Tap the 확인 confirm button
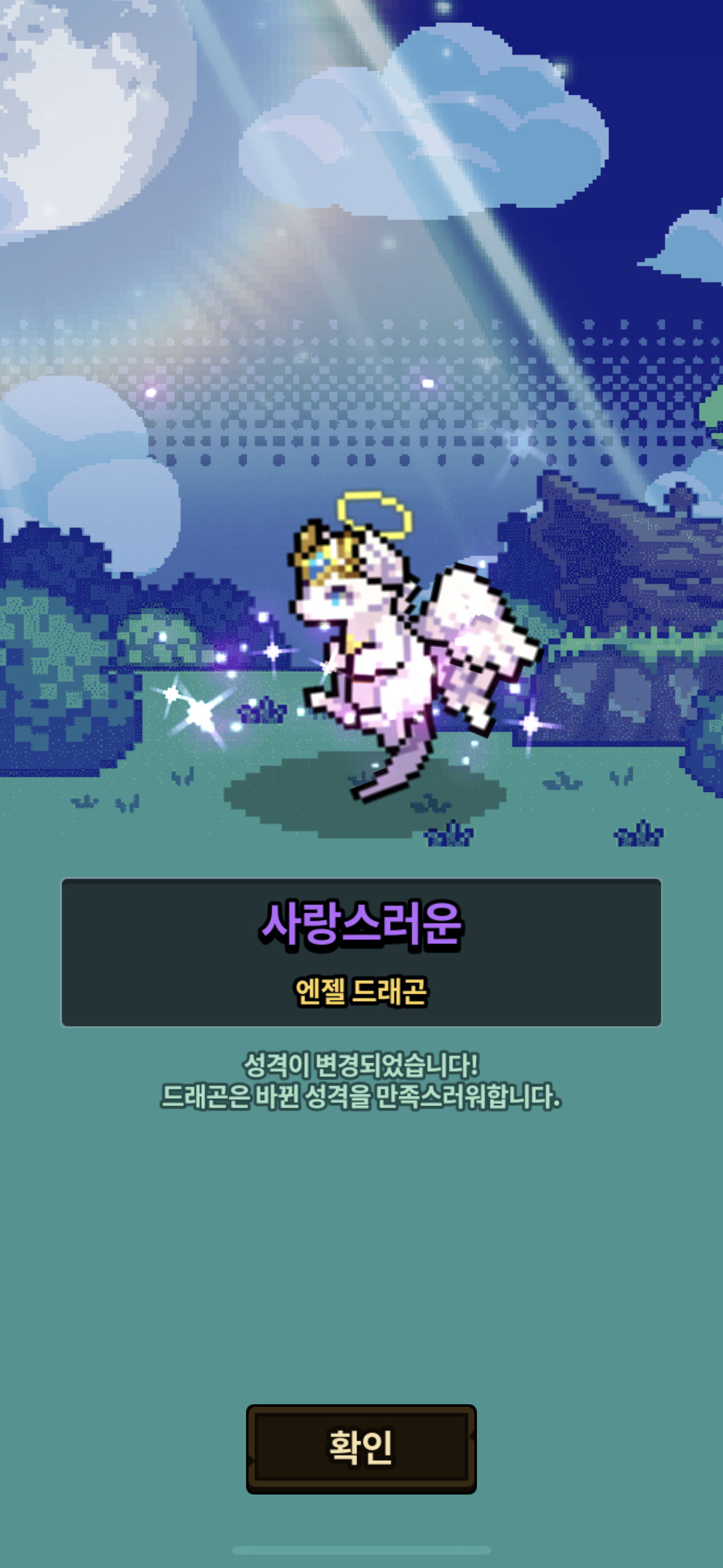 [x=361, y=1448]
